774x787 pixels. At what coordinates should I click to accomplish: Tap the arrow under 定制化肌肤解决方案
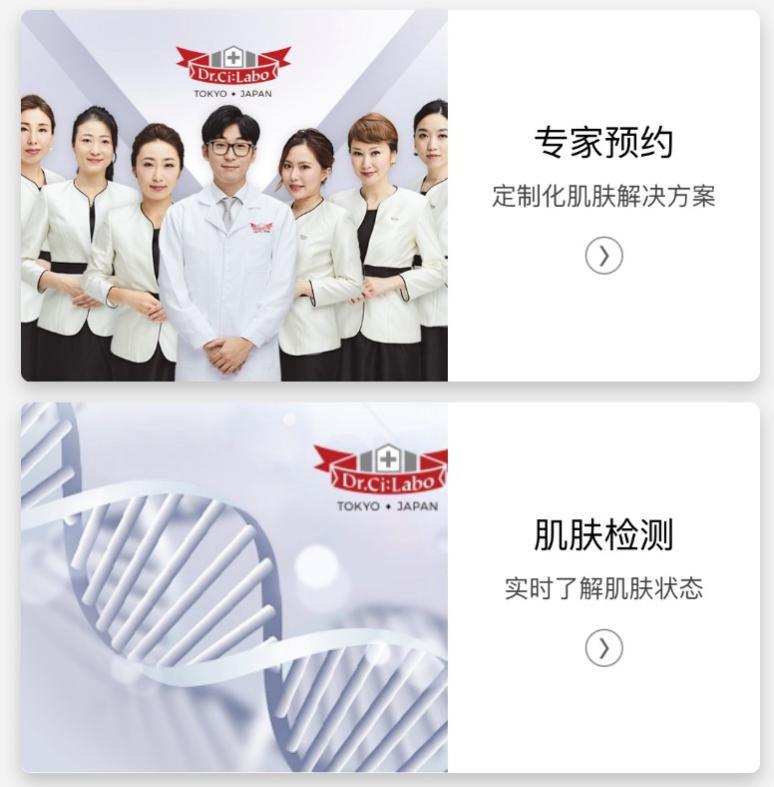pos(603,256)
